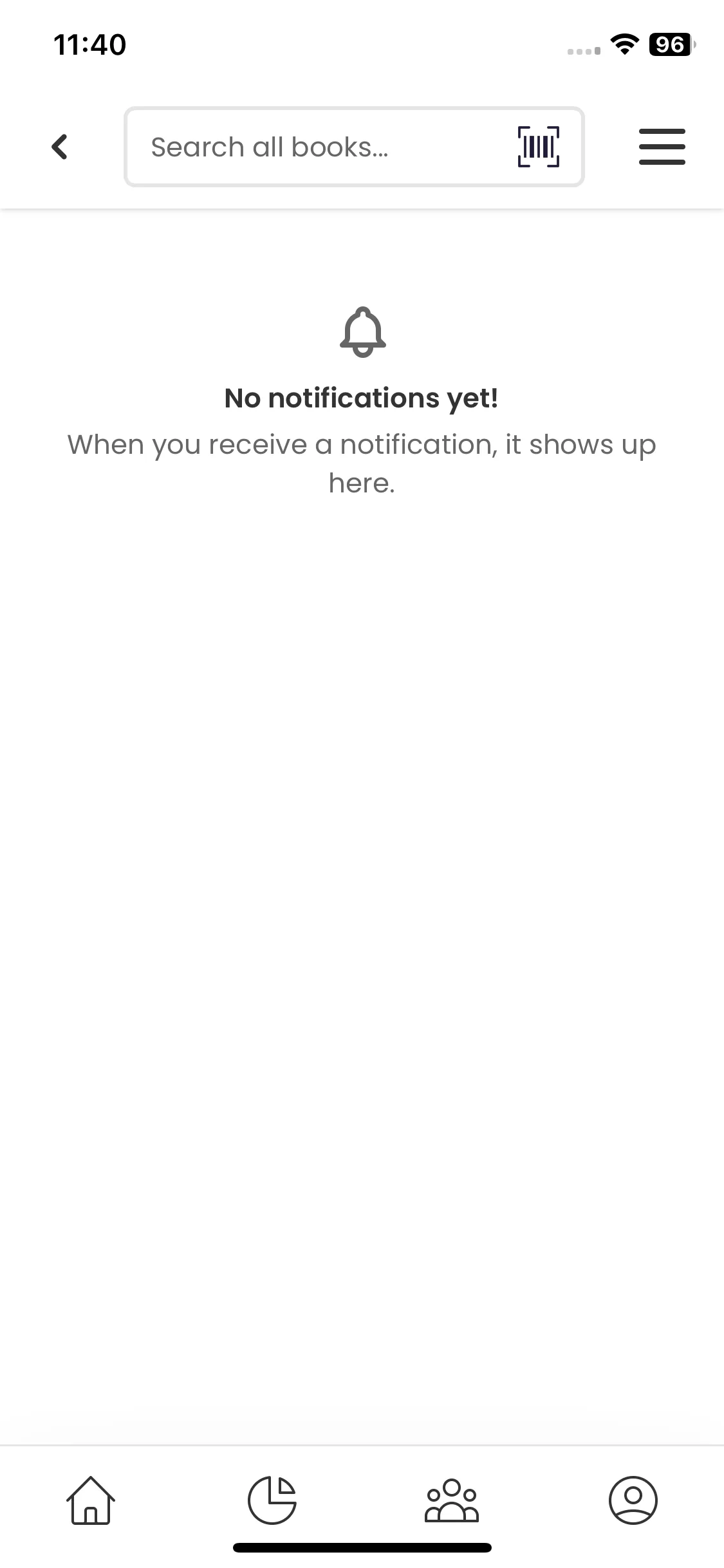Image resolution: width=724 pixels, height=1568 pixels.
Task: Click the clock showing 11:40
Action: tap(88, 44)
